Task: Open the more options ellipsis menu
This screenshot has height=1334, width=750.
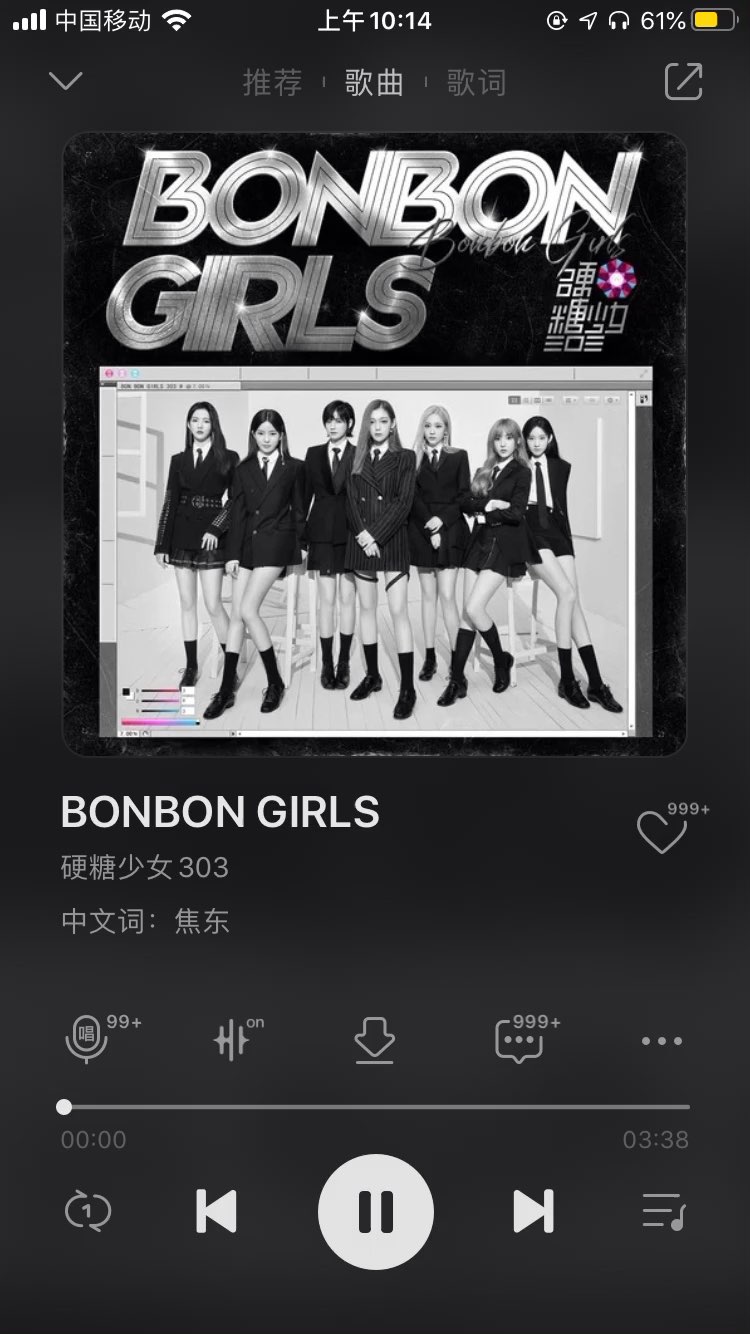Action: point(663,1041)
